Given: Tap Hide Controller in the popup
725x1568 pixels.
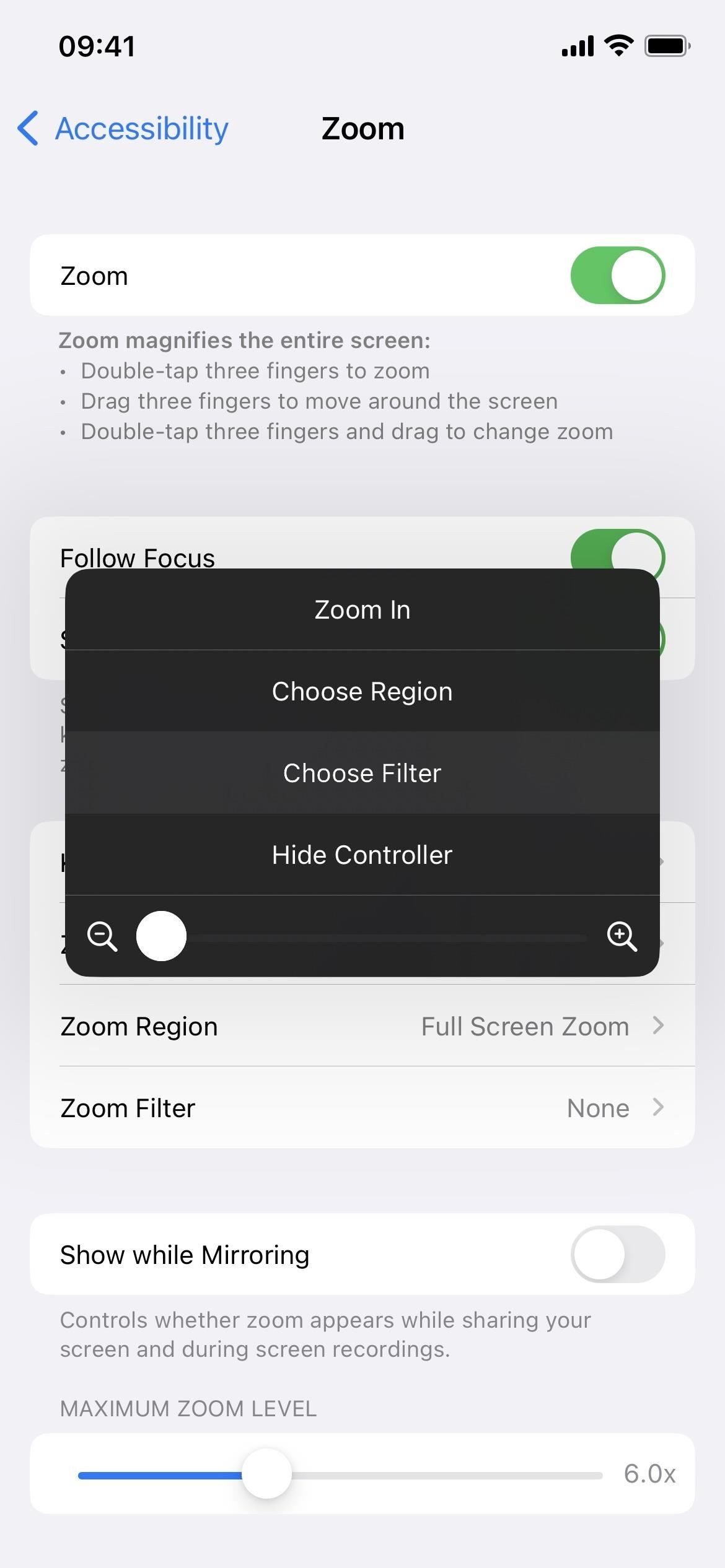Looking at the screenshot, I should [362, 855].
